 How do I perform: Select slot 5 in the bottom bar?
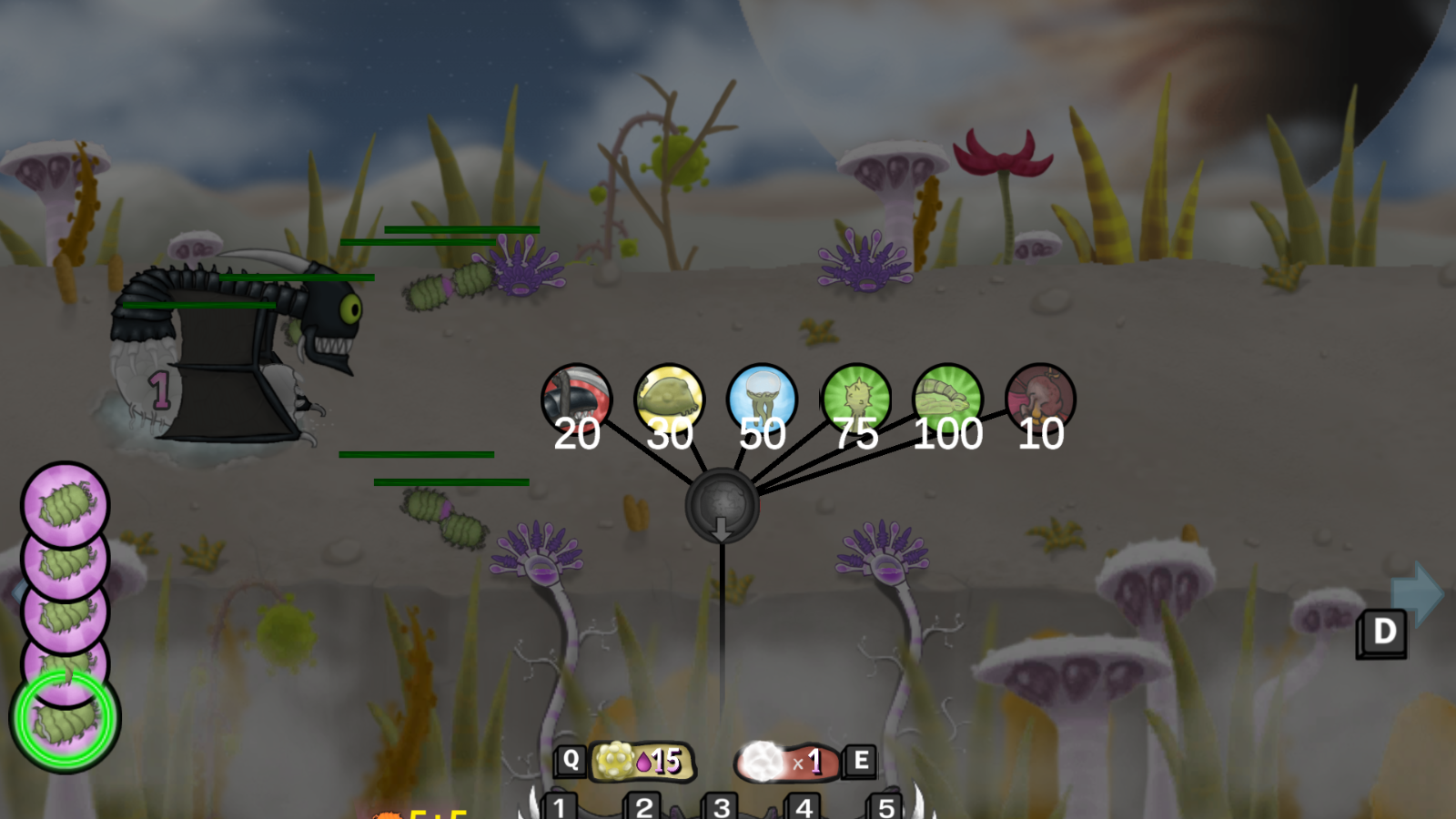(x=885, y=806)
